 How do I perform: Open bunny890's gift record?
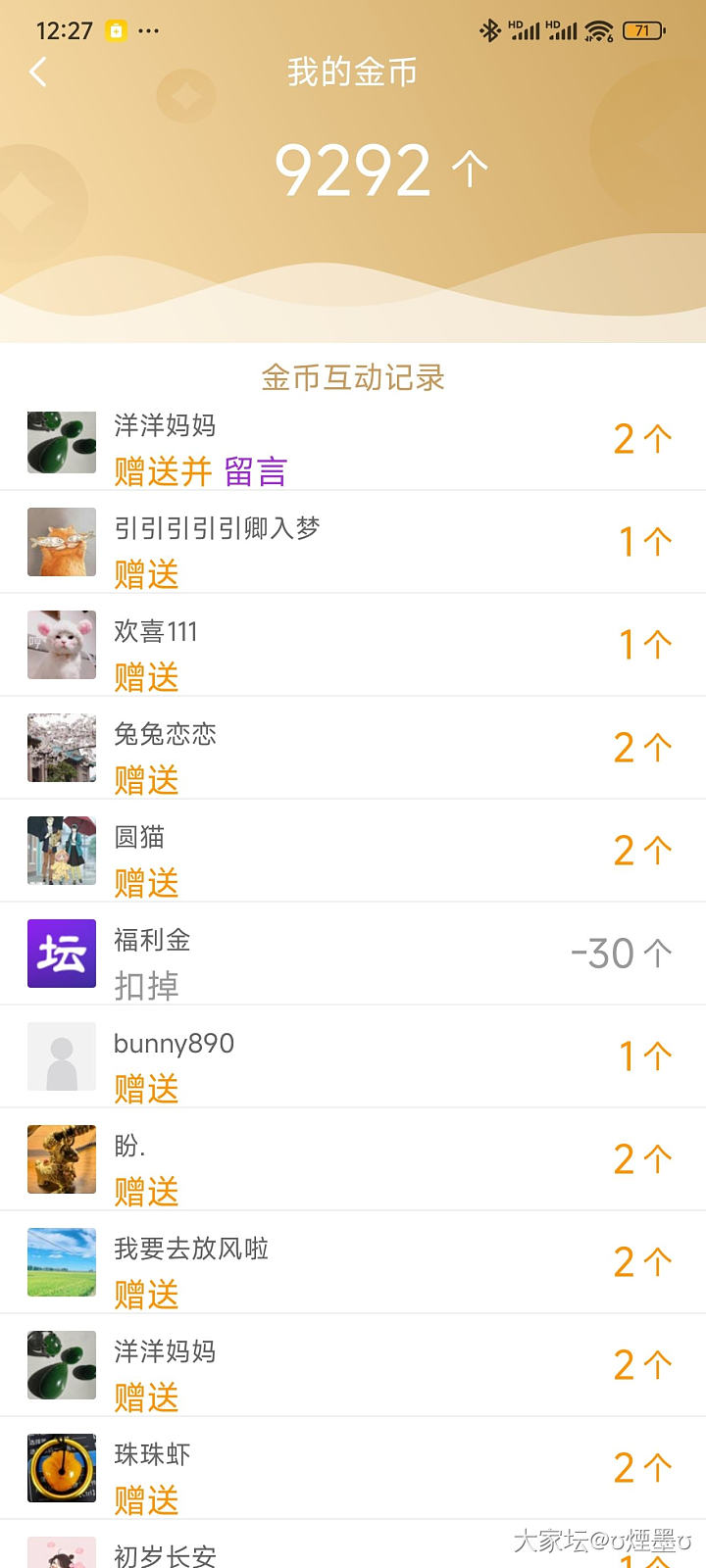click(x=353, y=1058)
